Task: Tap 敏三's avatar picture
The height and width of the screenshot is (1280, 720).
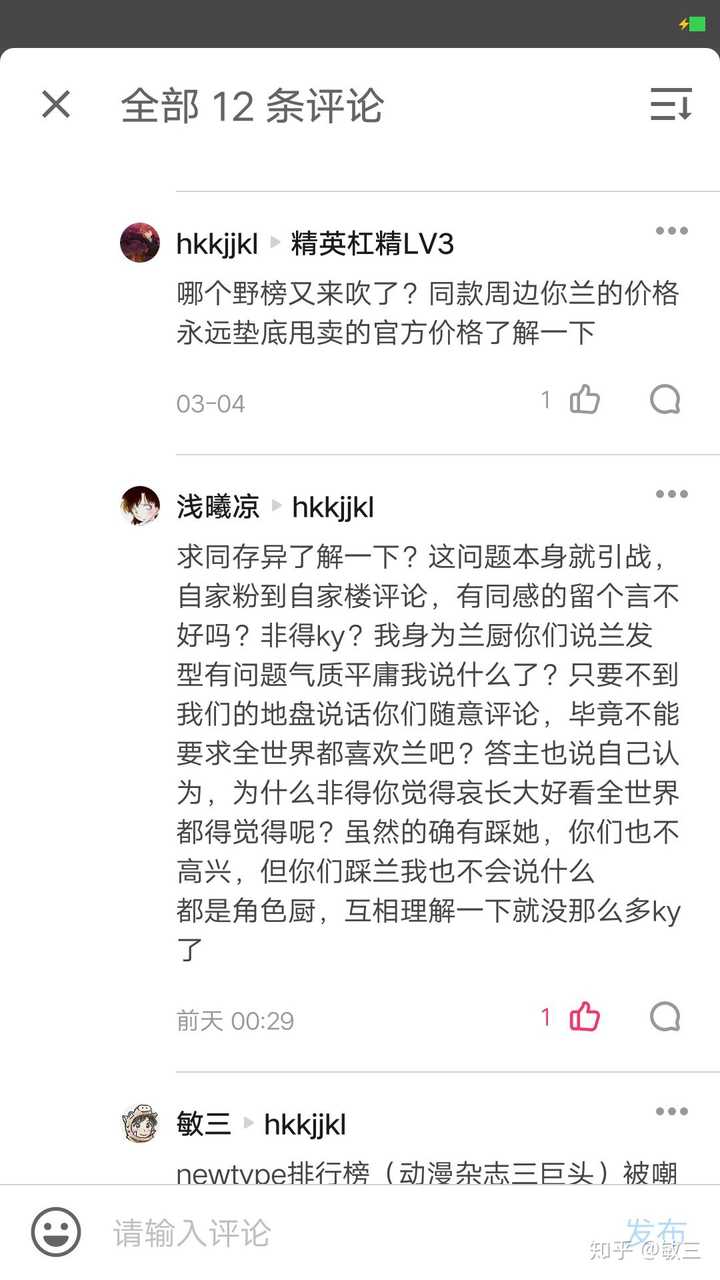Action: click(x=140, y=1124)
